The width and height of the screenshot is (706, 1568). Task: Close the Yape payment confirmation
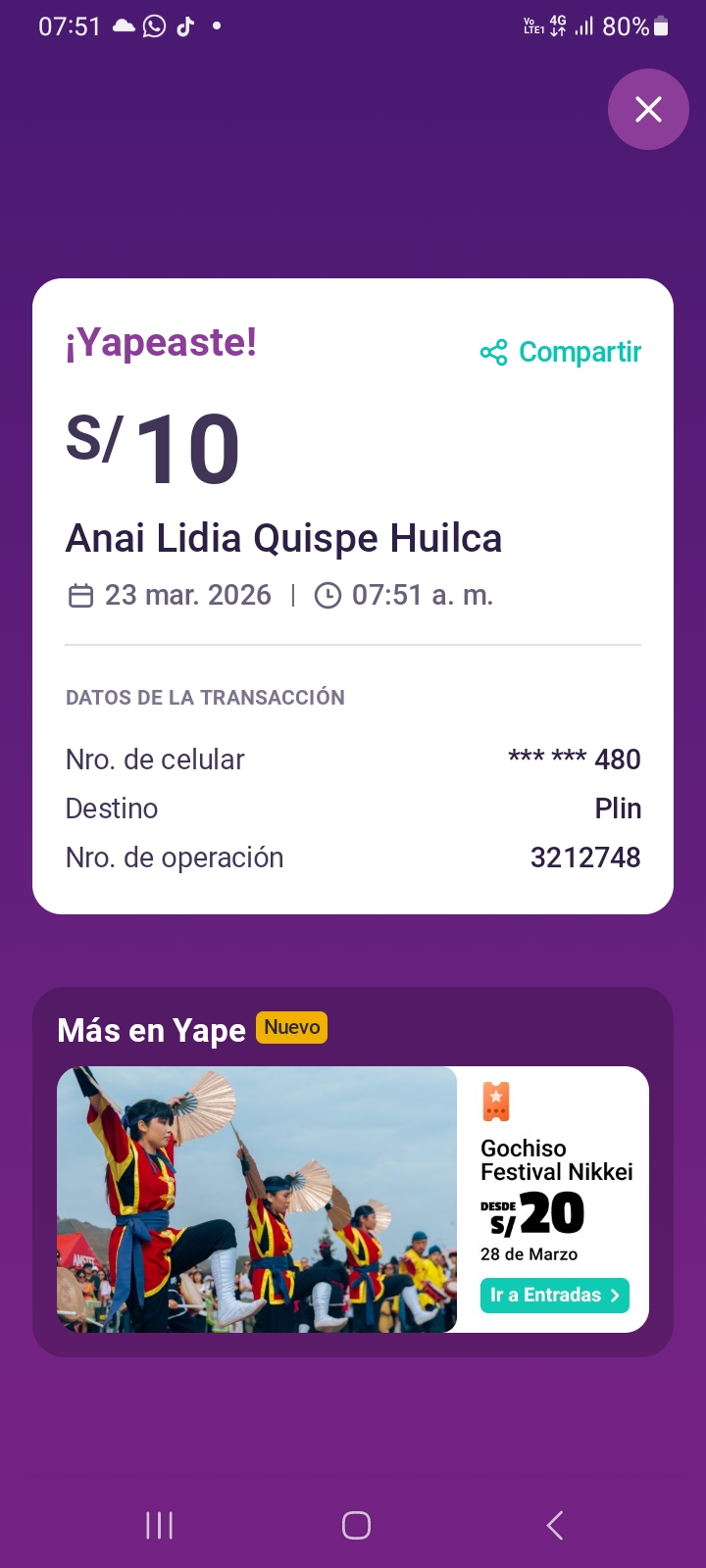click(648, 110)
